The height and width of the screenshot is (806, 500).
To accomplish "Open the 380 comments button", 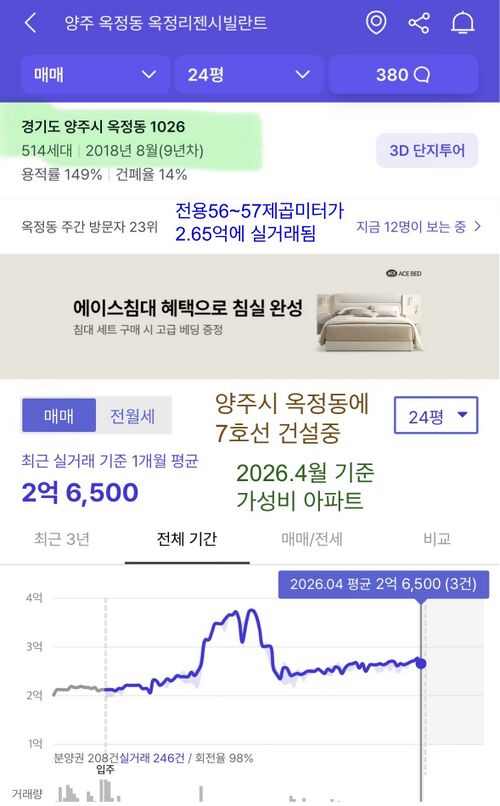I will tap(403, 75).
